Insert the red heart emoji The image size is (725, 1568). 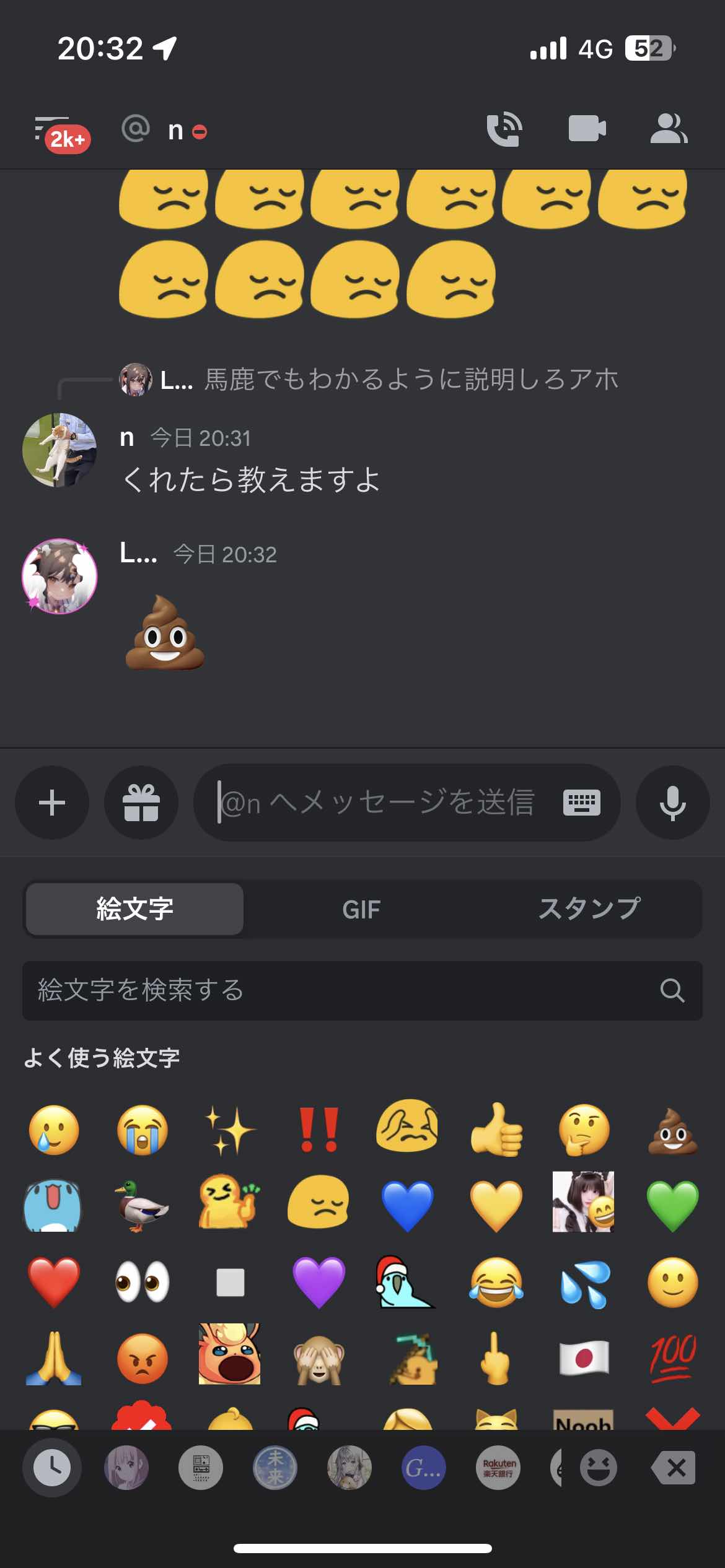(55, 1282)
